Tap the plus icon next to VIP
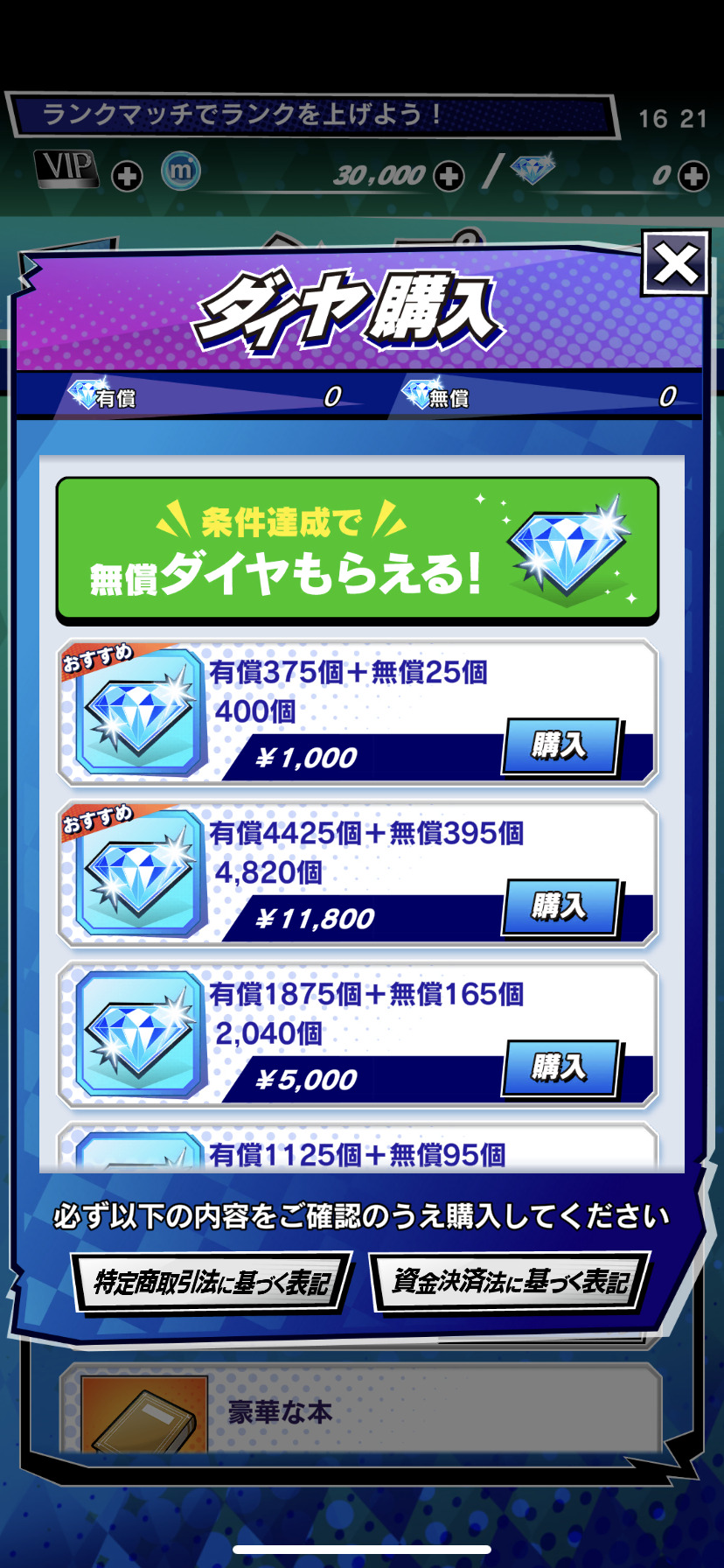This screenshot has width=724, height=1568. 128,177
